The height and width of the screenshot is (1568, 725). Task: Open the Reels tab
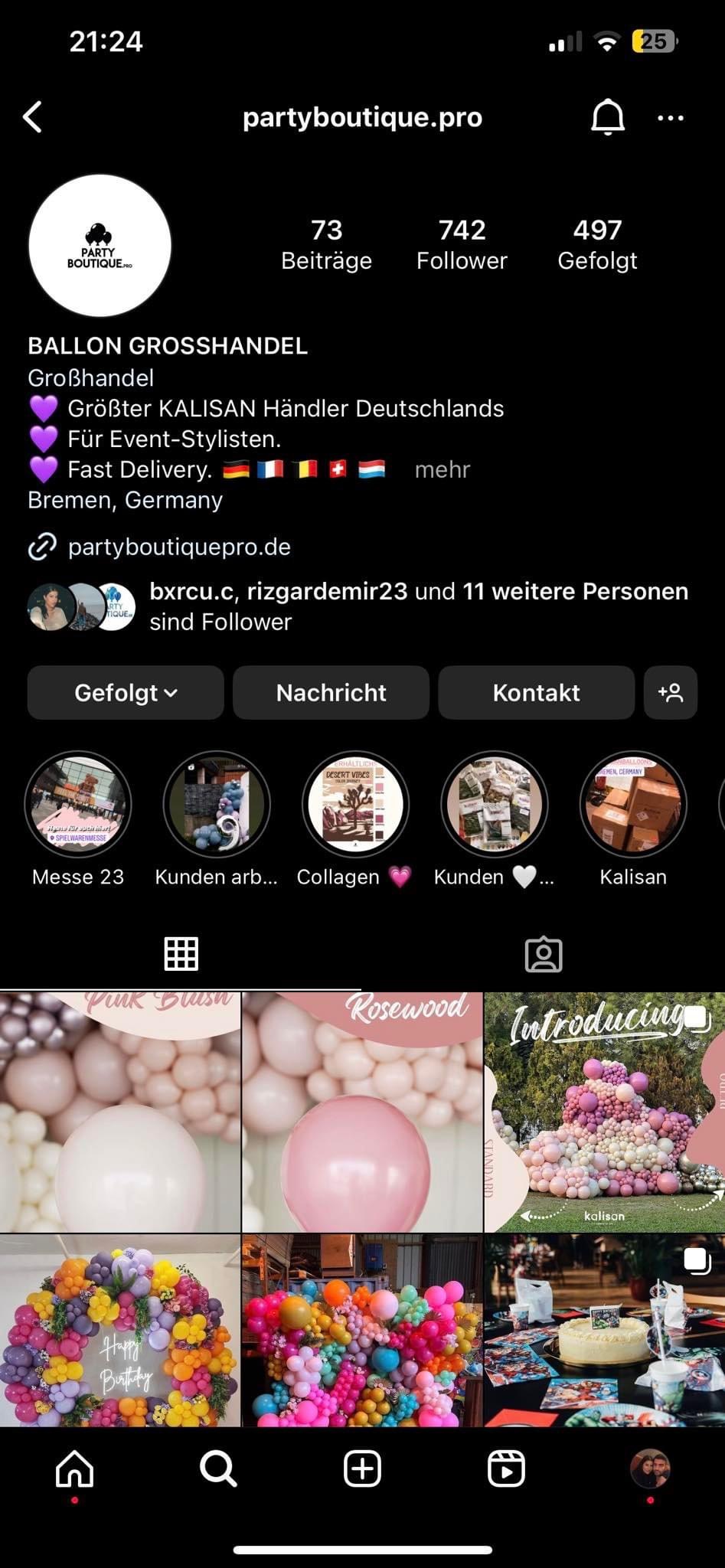pos(506,1469)
